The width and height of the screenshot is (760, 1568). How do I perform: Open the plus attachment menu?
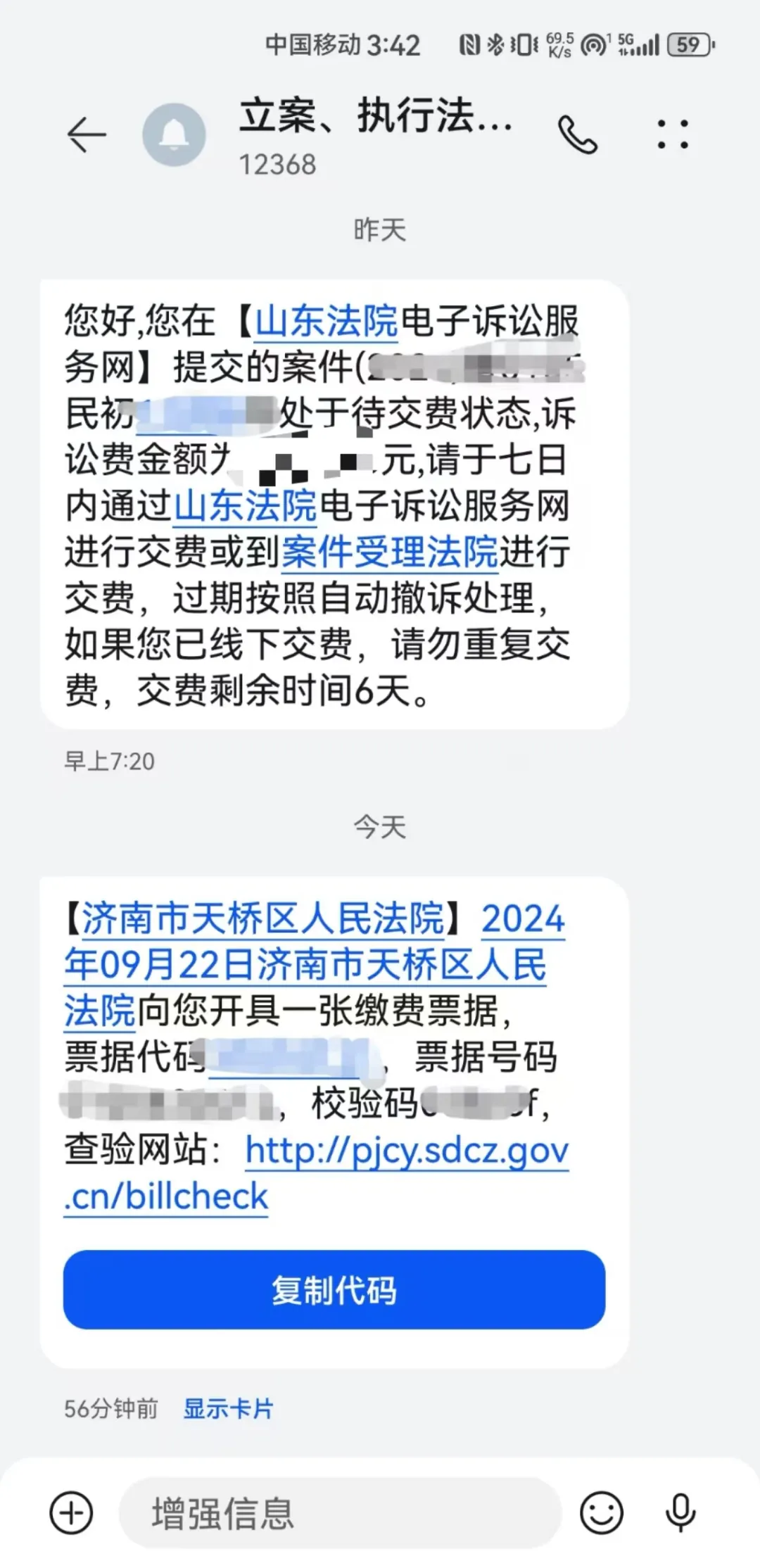click(71, 1512)
